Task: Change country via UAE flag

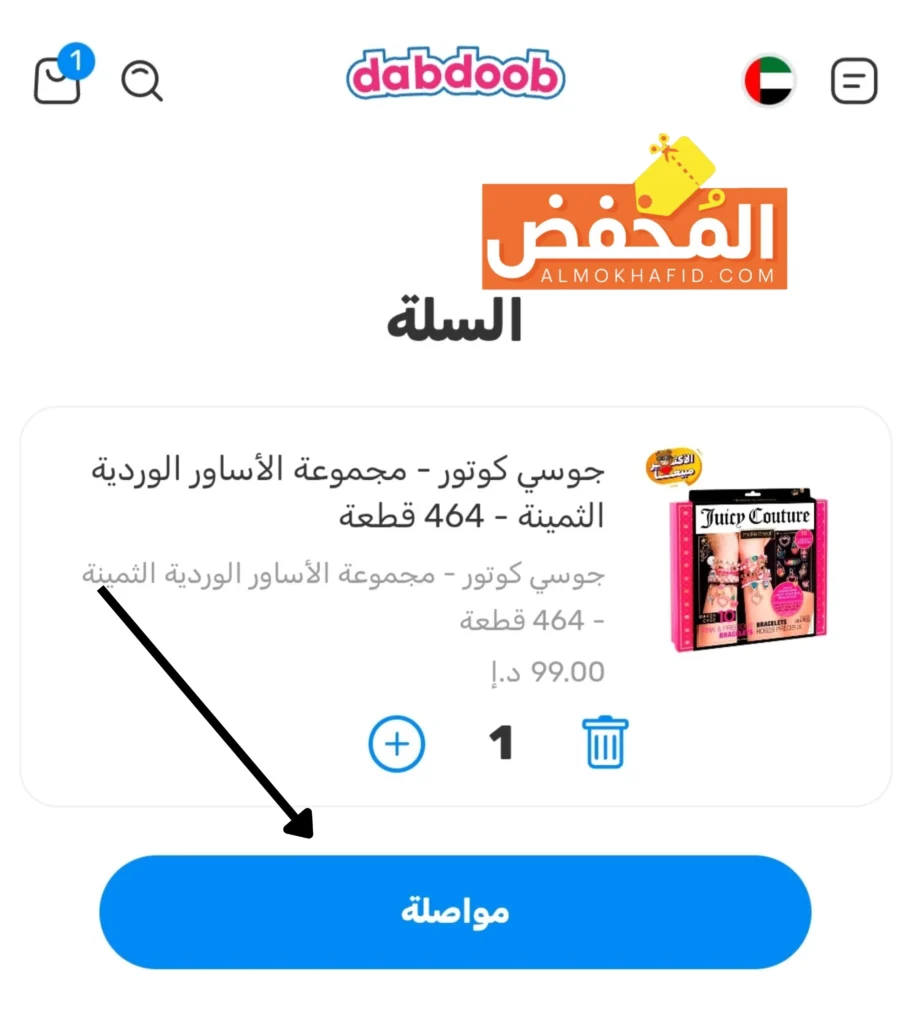Action: click(768, 81)
